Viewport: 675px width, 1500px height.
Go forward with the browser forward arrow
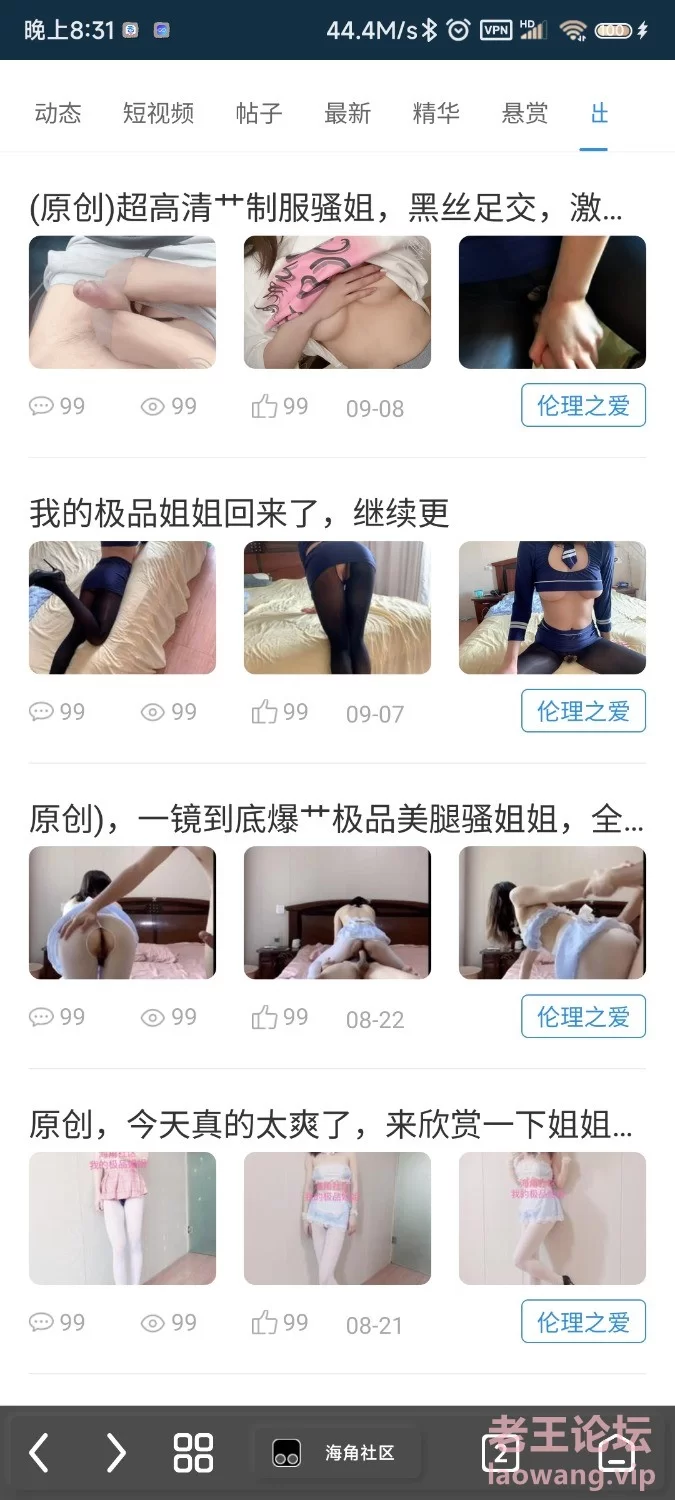116,1453
